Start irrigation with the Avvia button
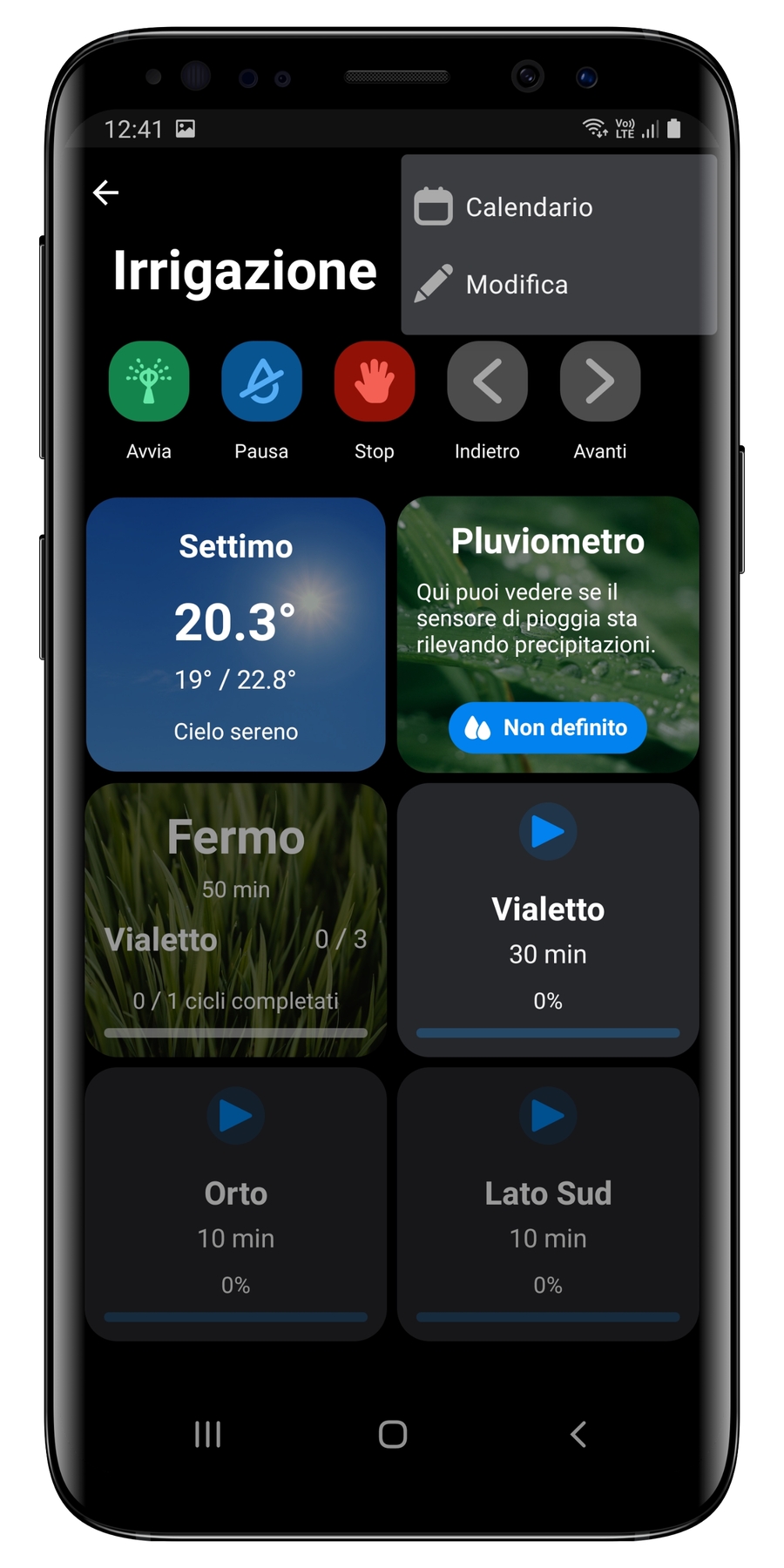Image resolution: width=784 pixels, height=1568 pixels. click(x=149, y=382)
